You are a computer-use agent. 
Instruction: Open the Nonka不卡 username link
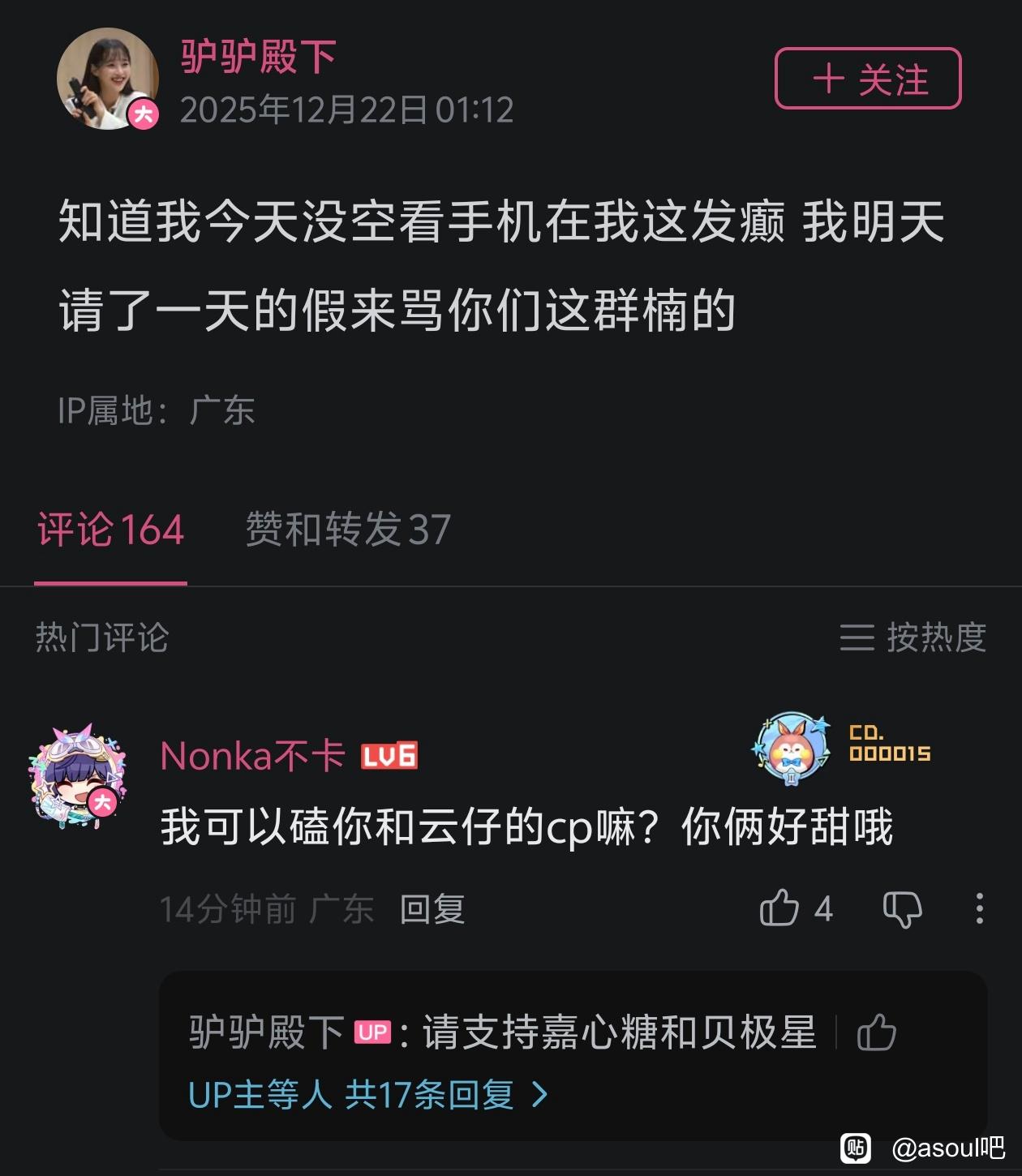tap(252, 756)
